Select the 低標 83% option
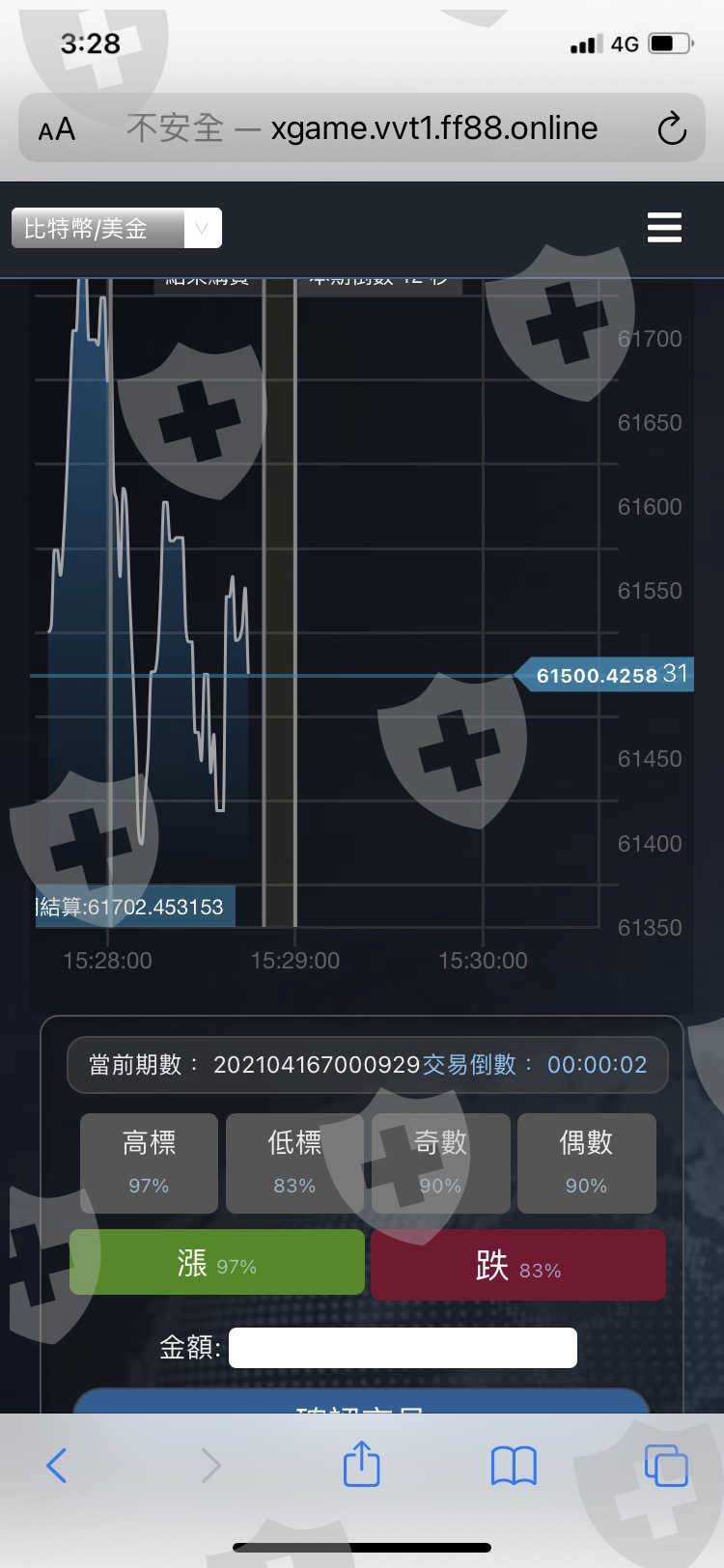724x1568 pixels. click(294, 1162)
